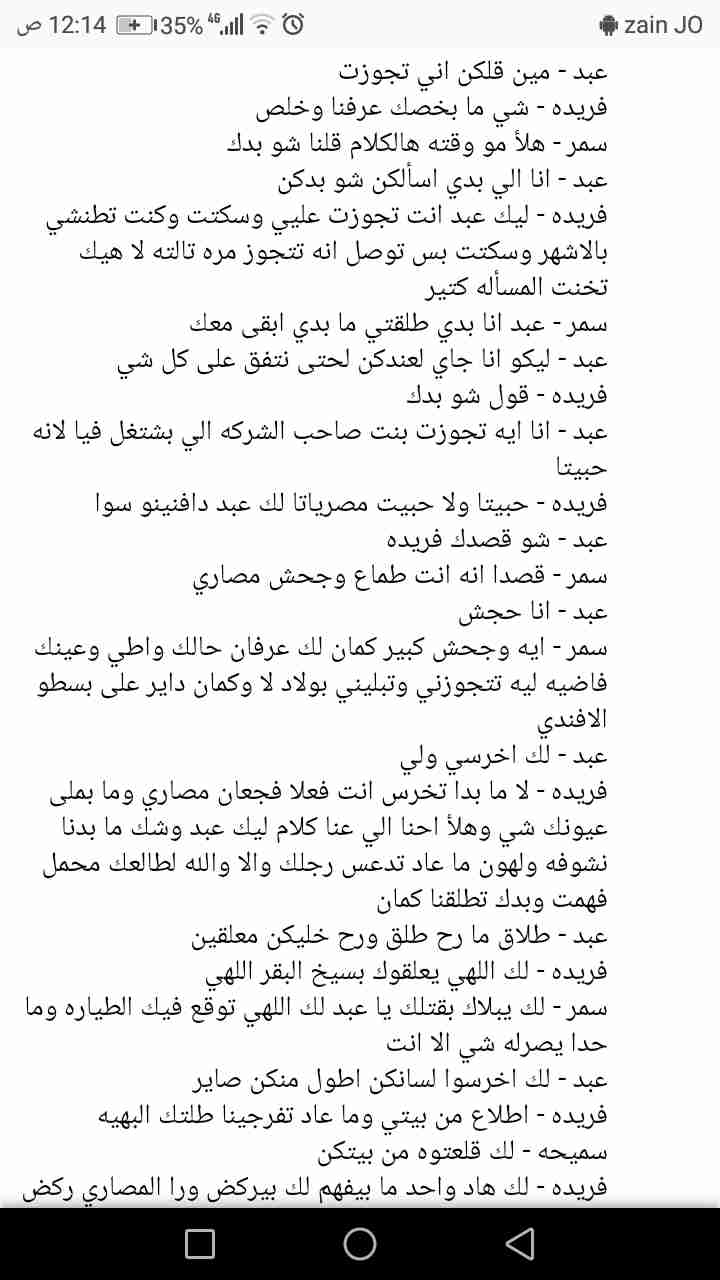Open the recent apps view

click(200, 1243)
